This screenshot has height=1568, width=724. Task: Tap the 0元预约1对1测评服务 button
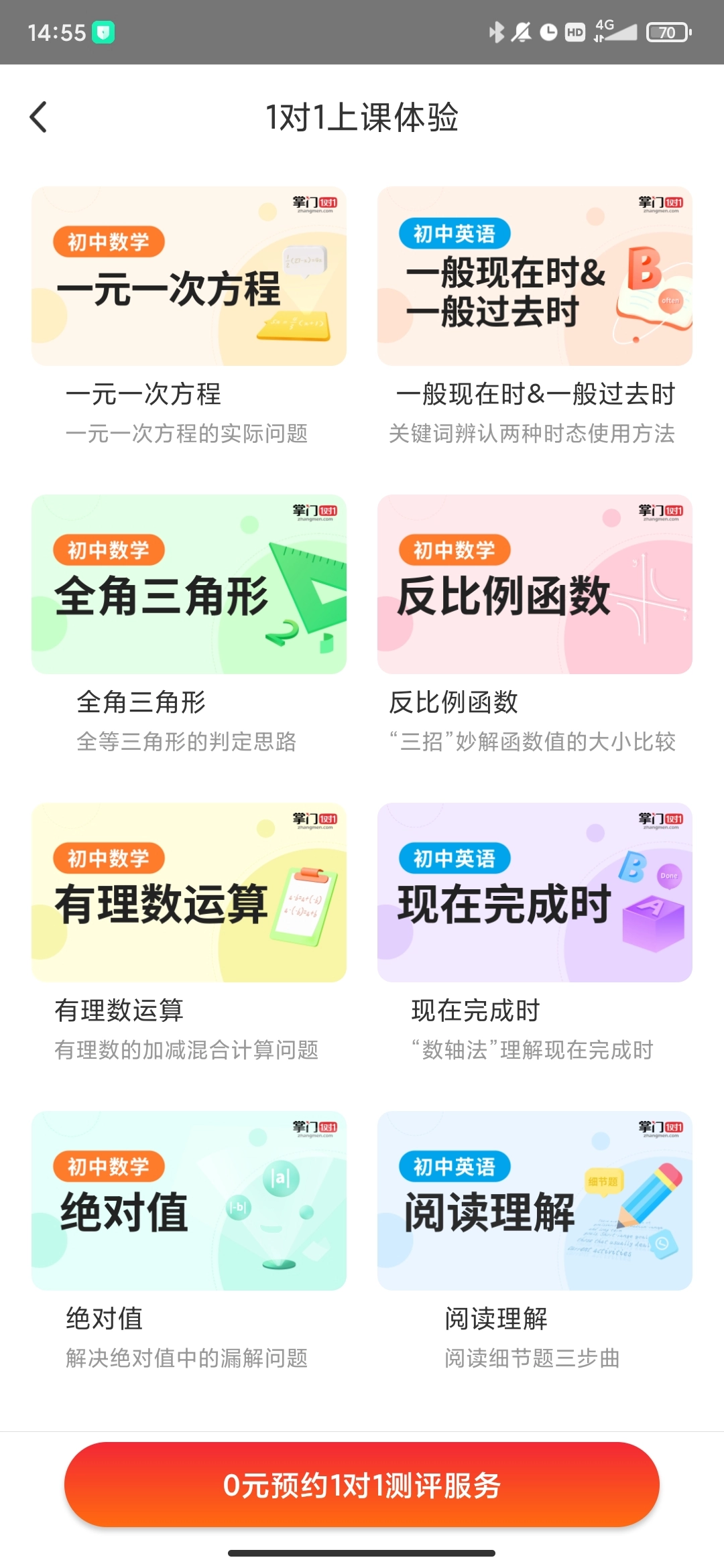(x=362, y=1485)
